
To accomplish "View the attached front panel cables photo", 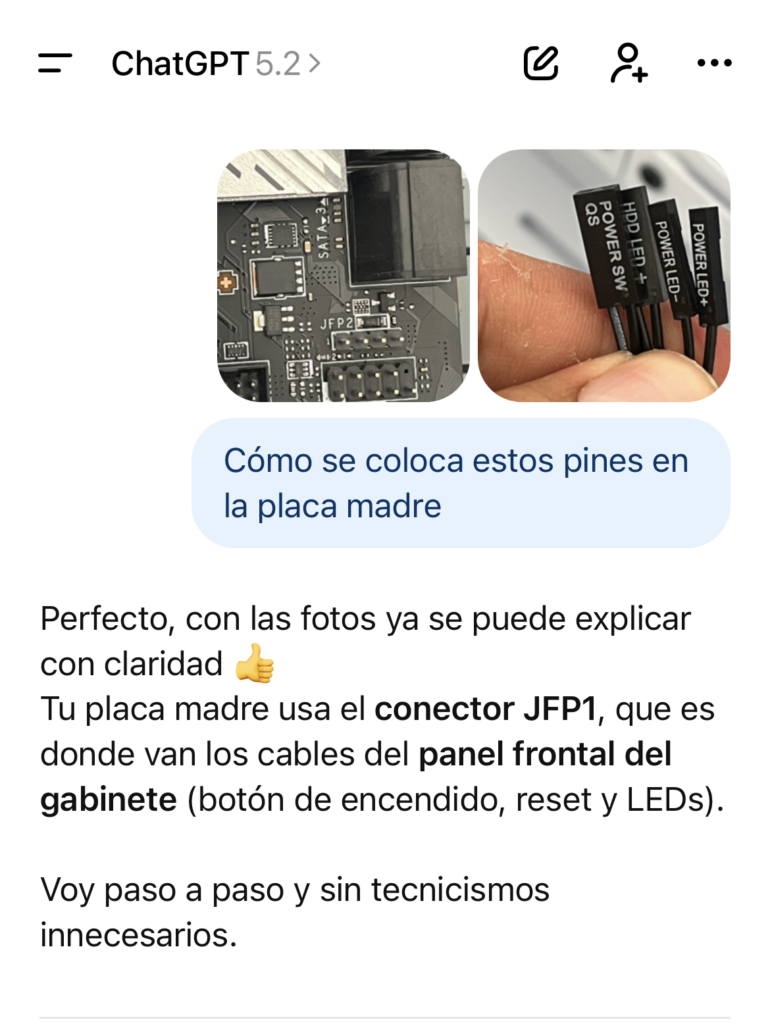I will click(x=604, y=276).
